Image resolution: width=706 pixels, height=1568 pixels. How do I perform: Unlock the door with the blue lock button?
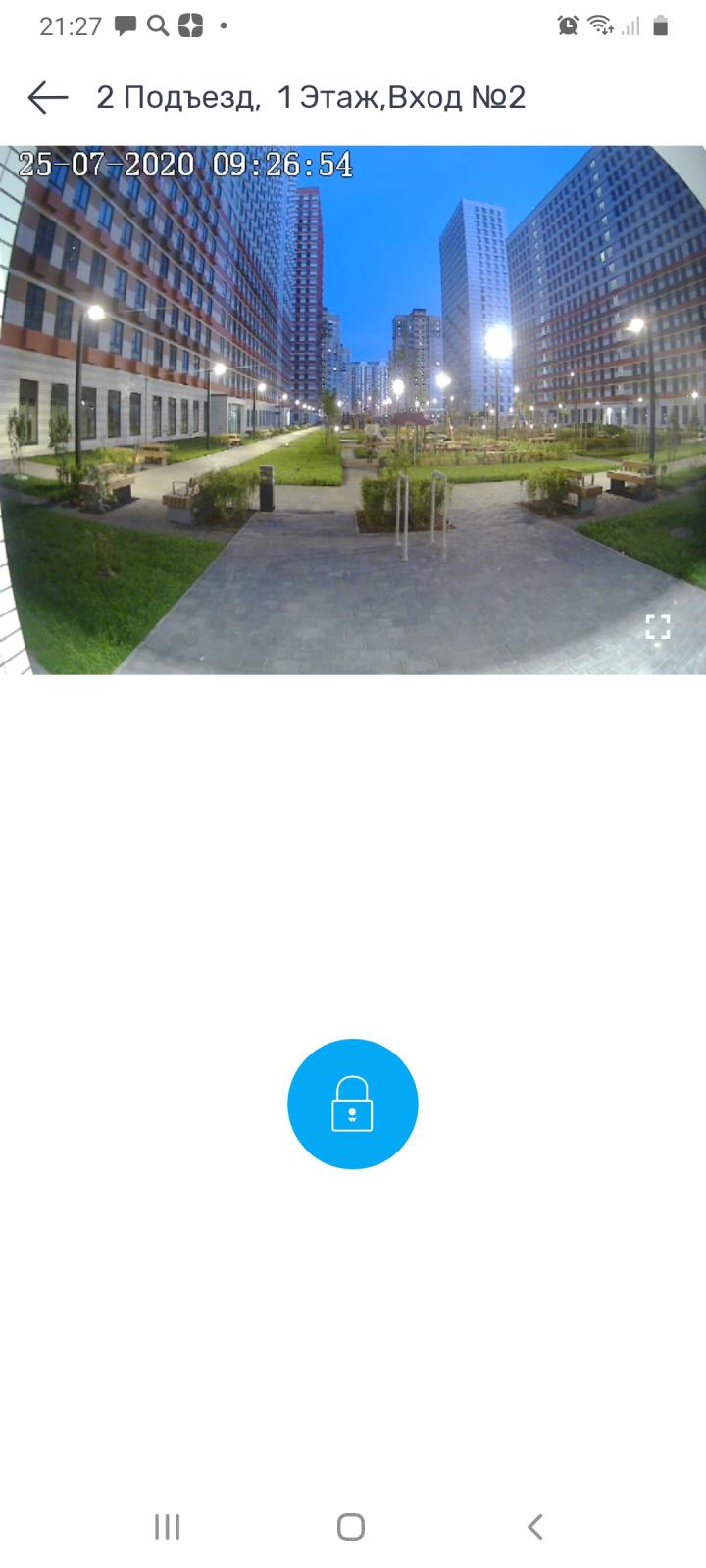pos(353,1103)
